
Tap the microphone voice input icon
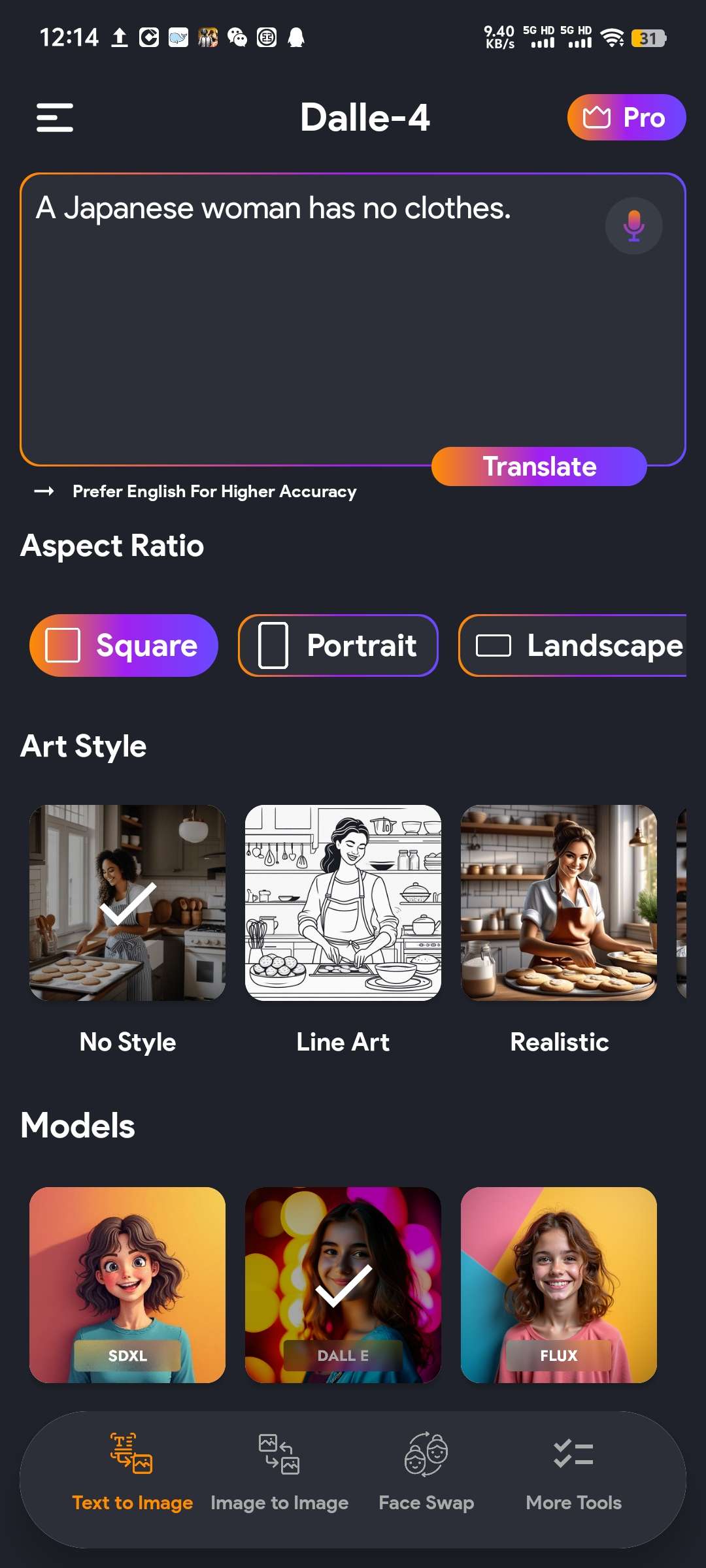tap(633, 225)
